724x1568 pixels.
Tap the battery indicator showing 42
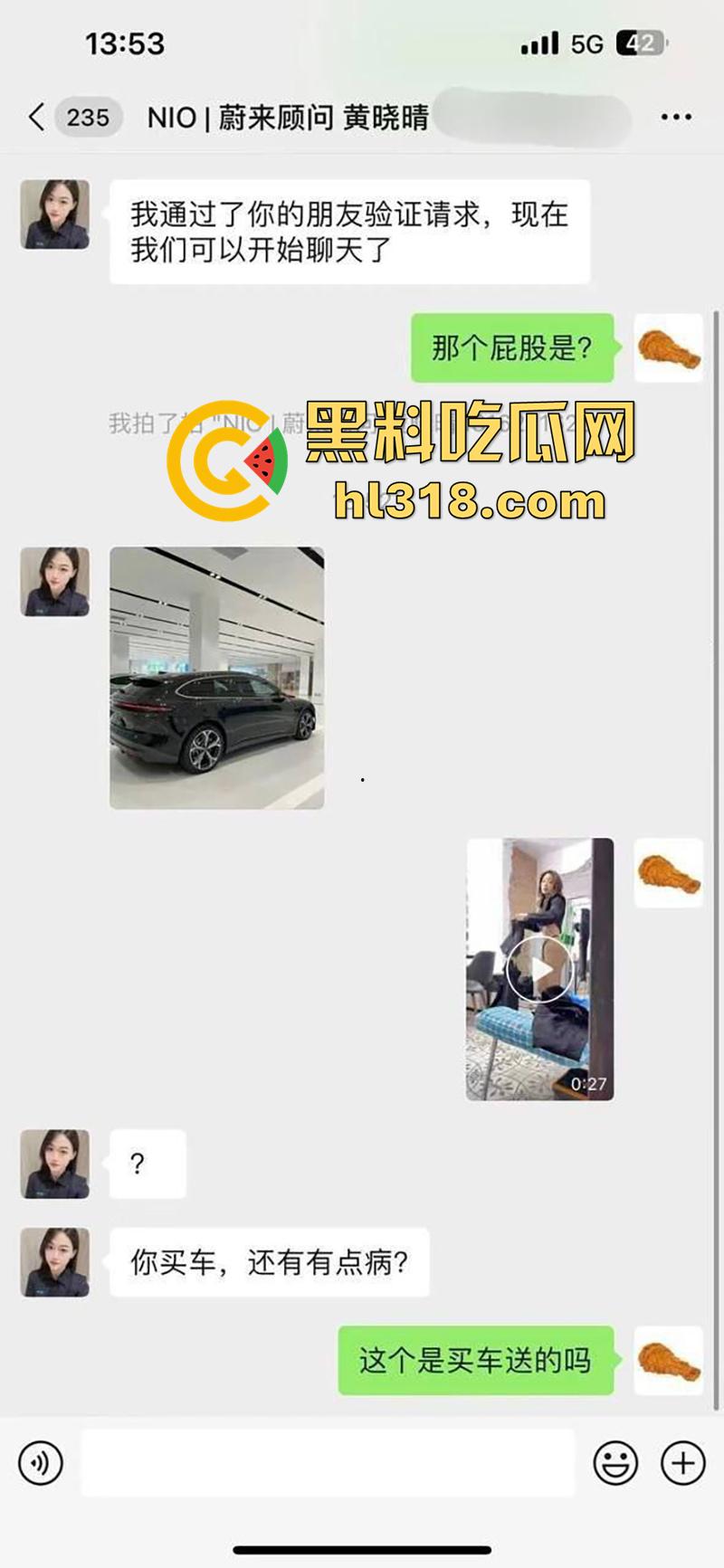click(639, 42)
